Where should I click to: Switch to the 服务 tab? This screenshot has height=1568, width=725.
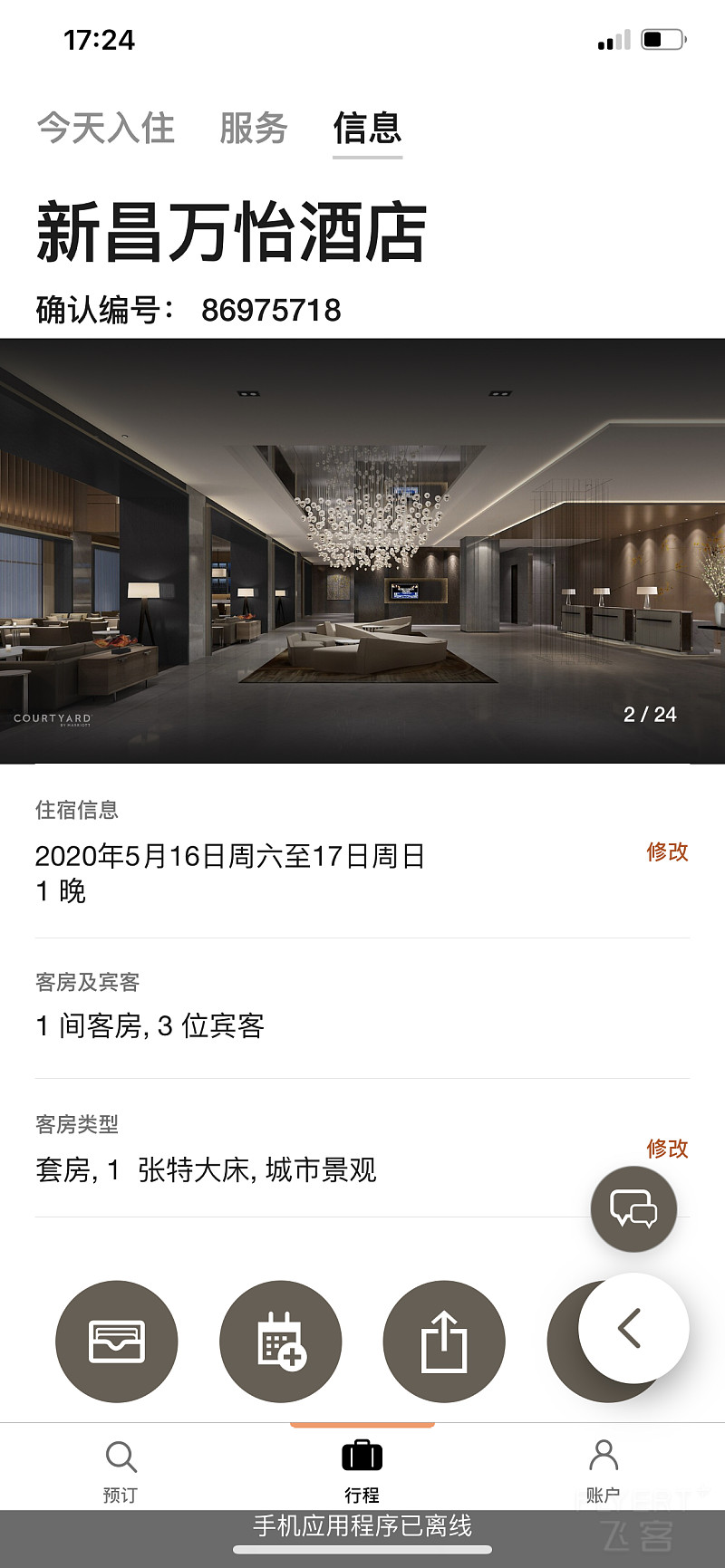(x=253, y=128)
